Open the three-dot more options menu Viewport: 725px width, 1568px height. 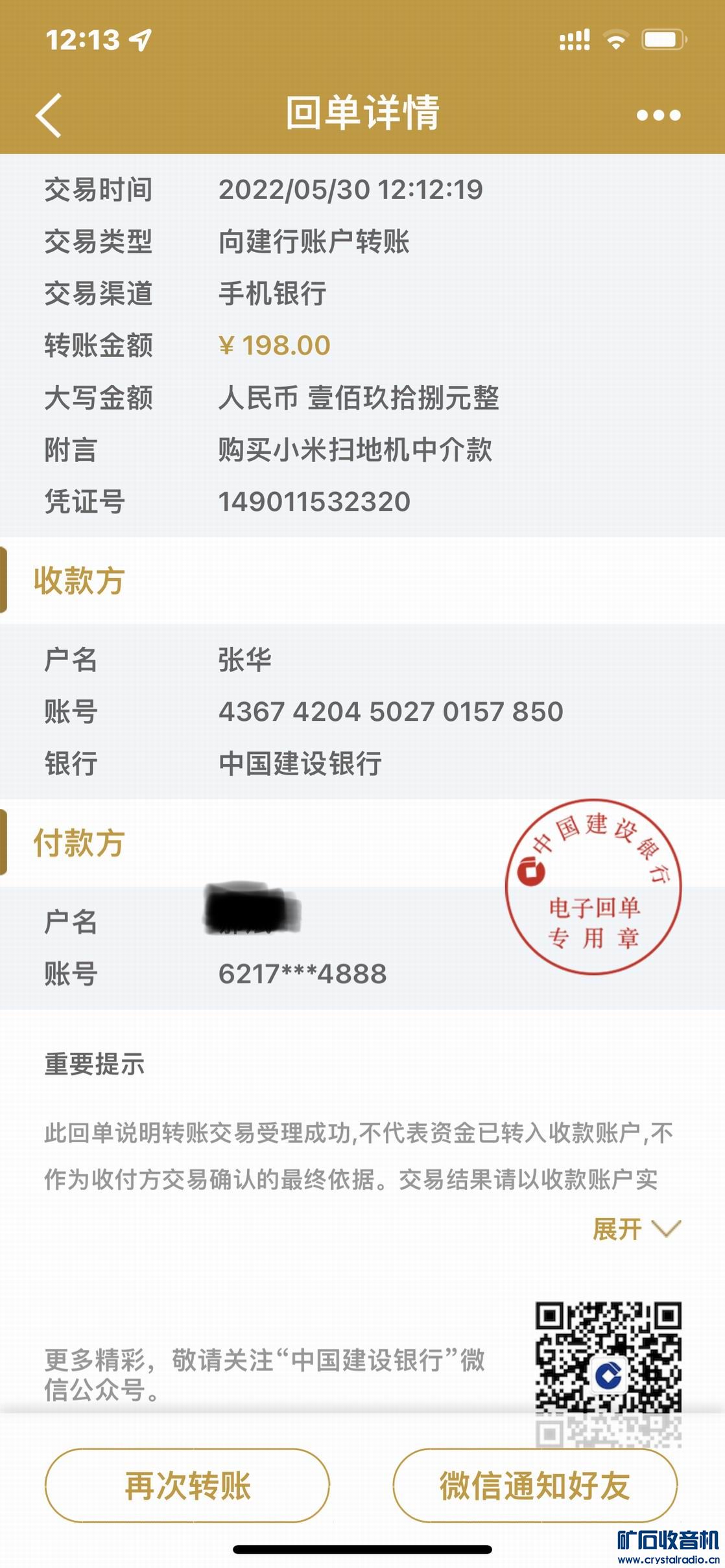658,115
